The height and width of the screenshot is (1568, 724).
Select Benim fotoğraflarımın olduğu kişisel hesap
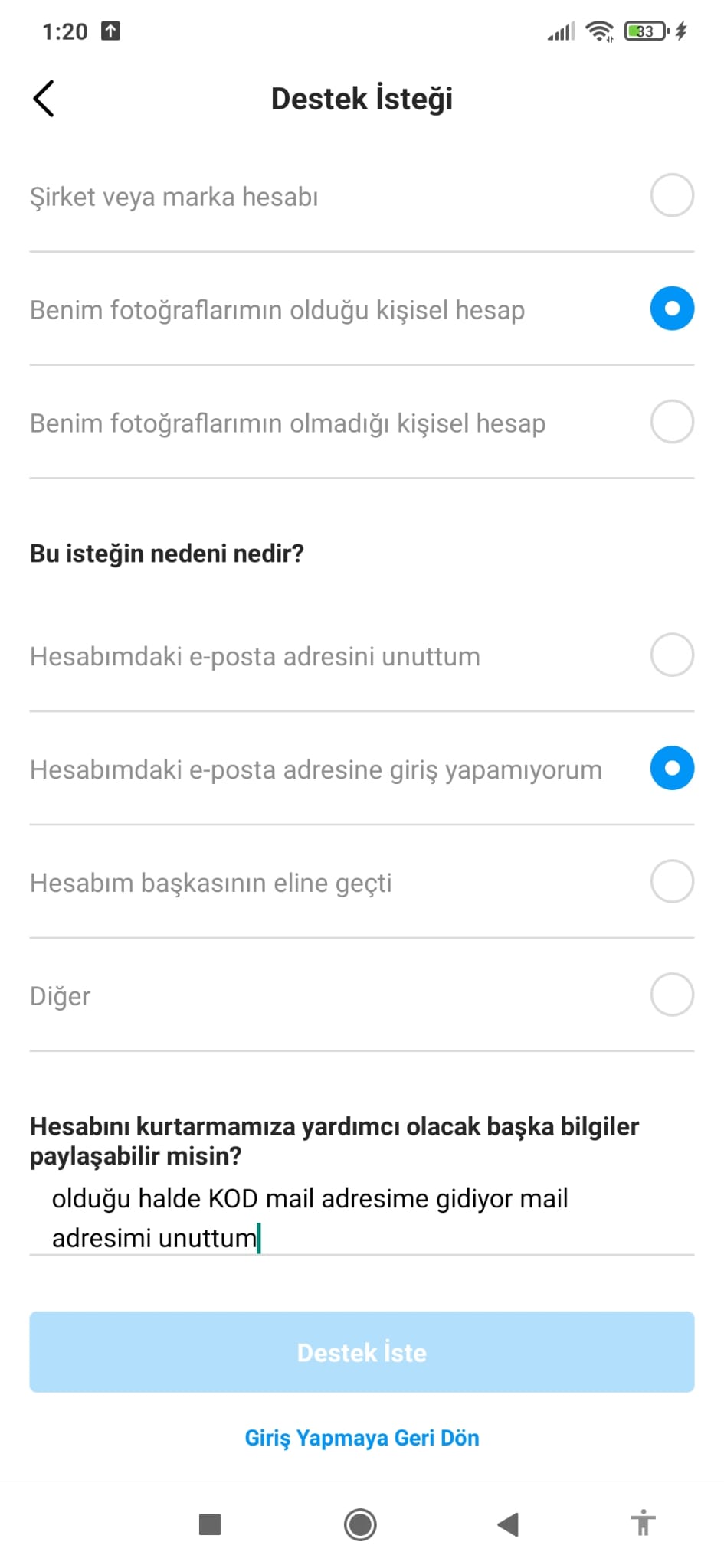tap(362, 309)
